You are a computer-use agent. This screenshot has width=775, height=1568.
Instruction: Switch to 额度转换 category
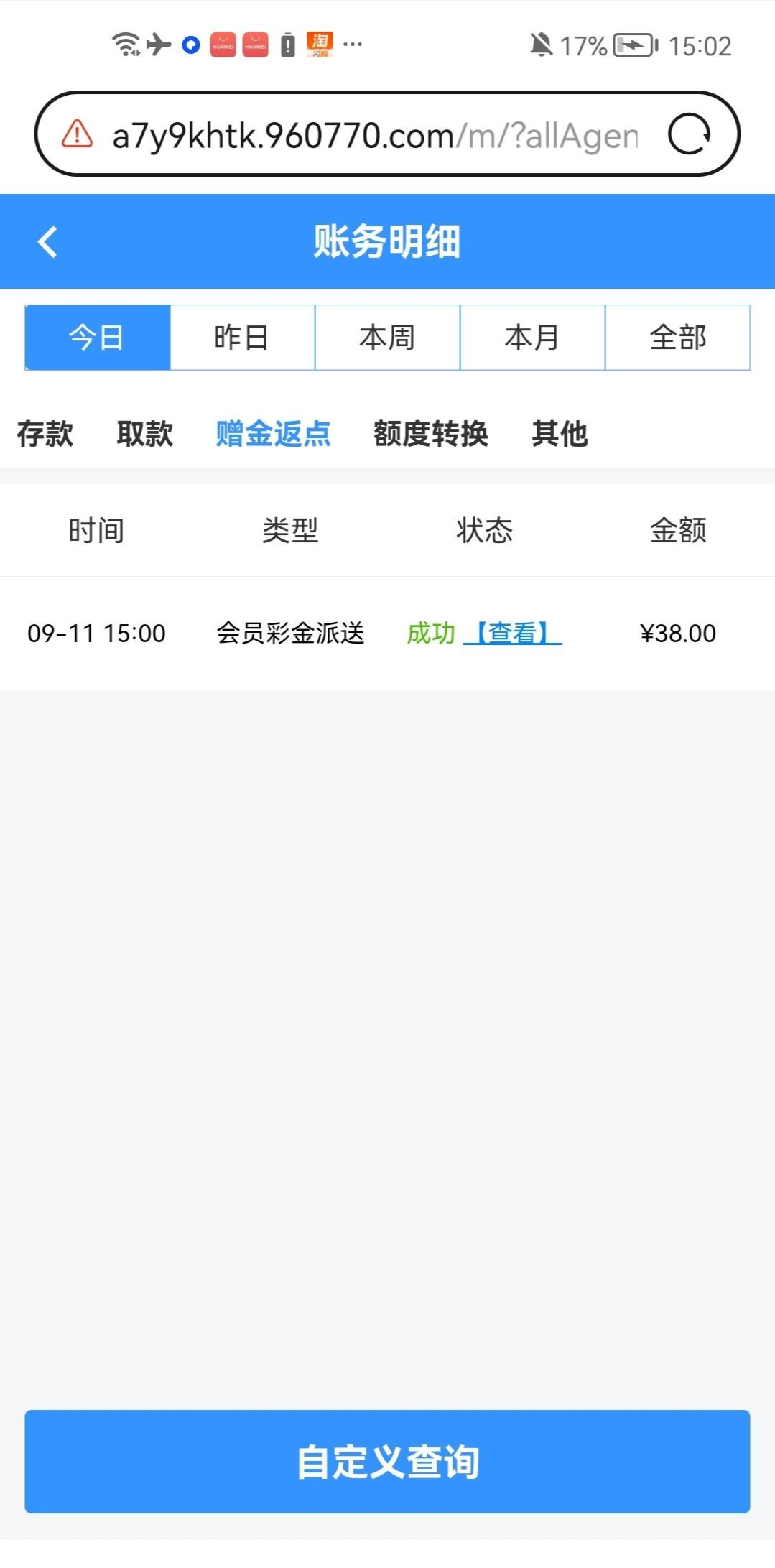(430, 434)
